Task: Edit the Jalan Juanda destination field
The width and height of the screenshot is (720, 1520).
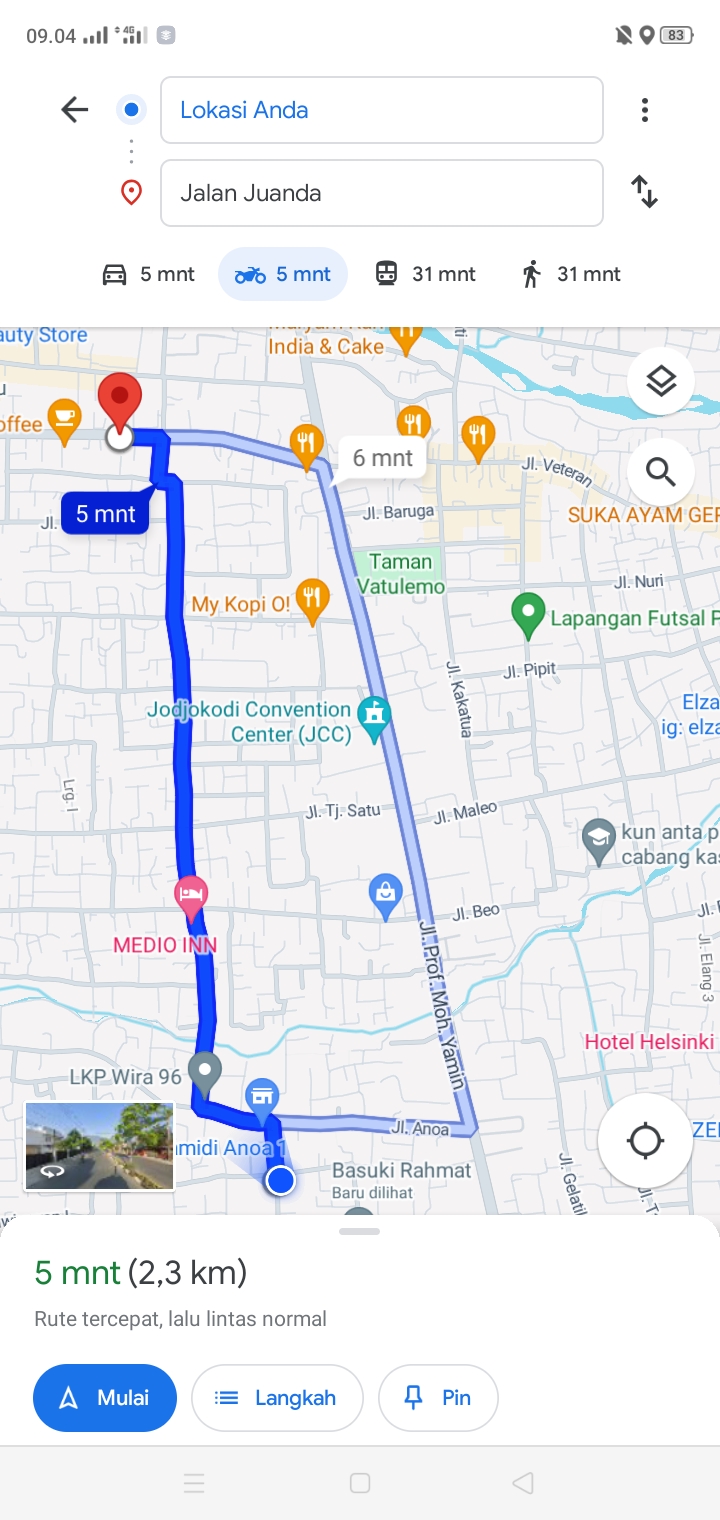Action: 382,193
